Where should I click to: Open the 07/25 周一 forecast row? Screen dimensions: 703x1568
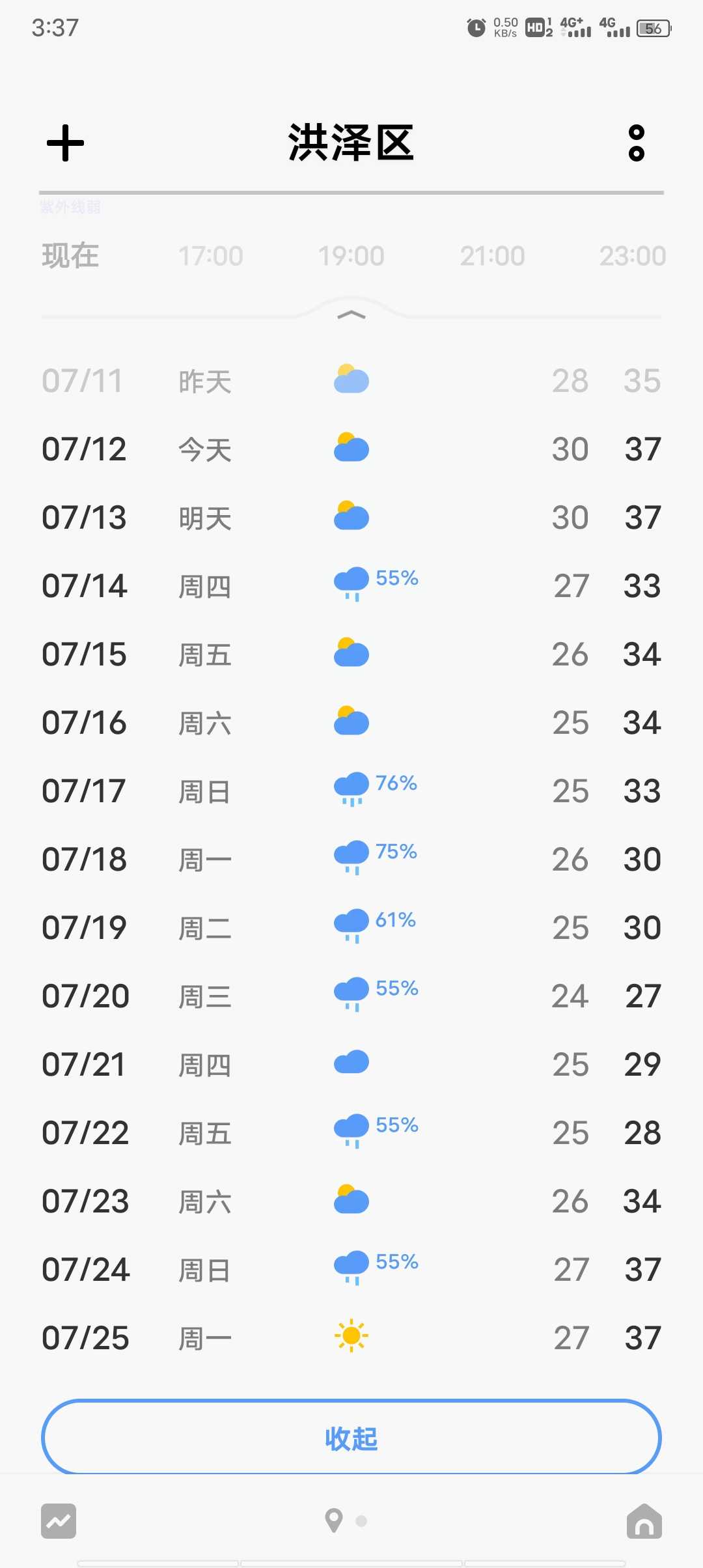click(351, 1338)
